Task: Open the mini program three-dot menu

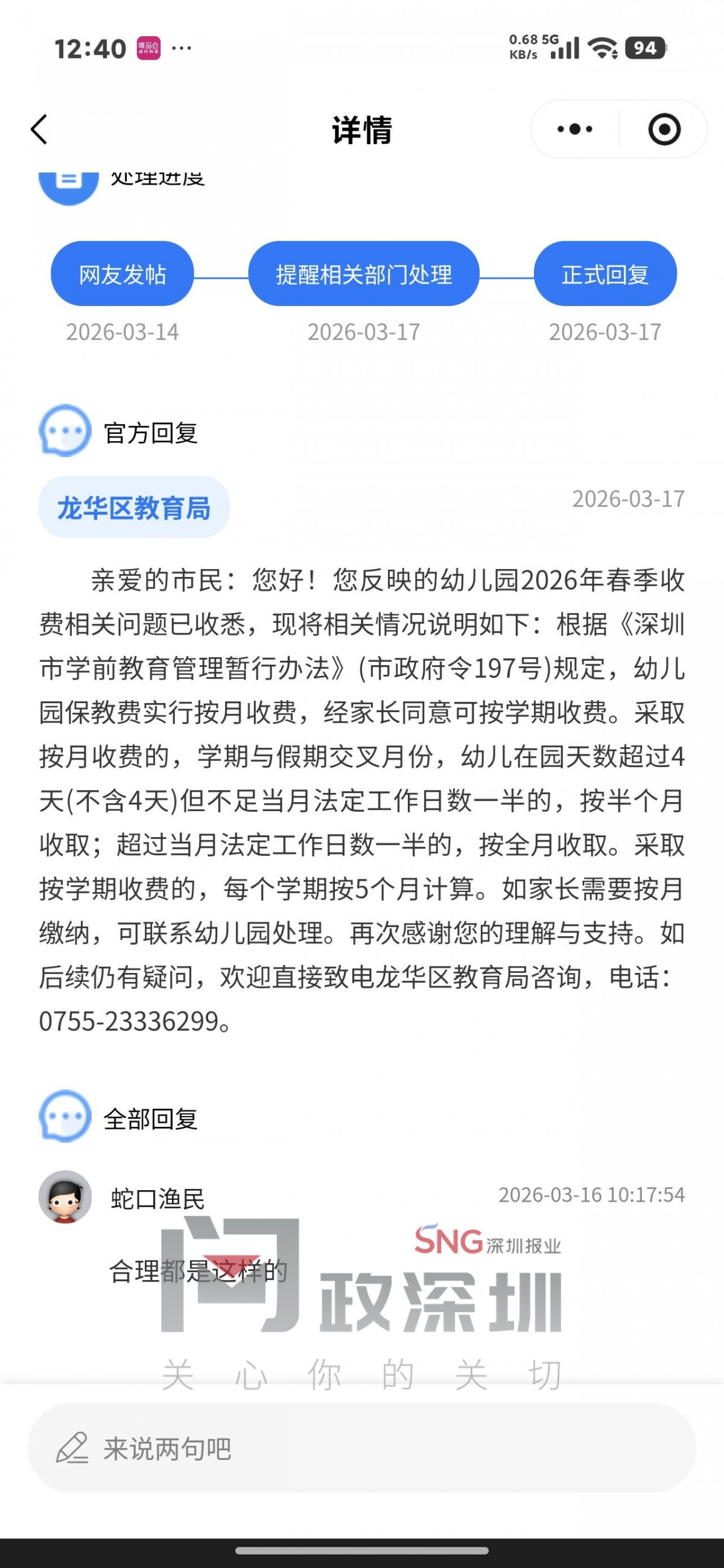Action: pyautogui.click(x=575, y=130)
